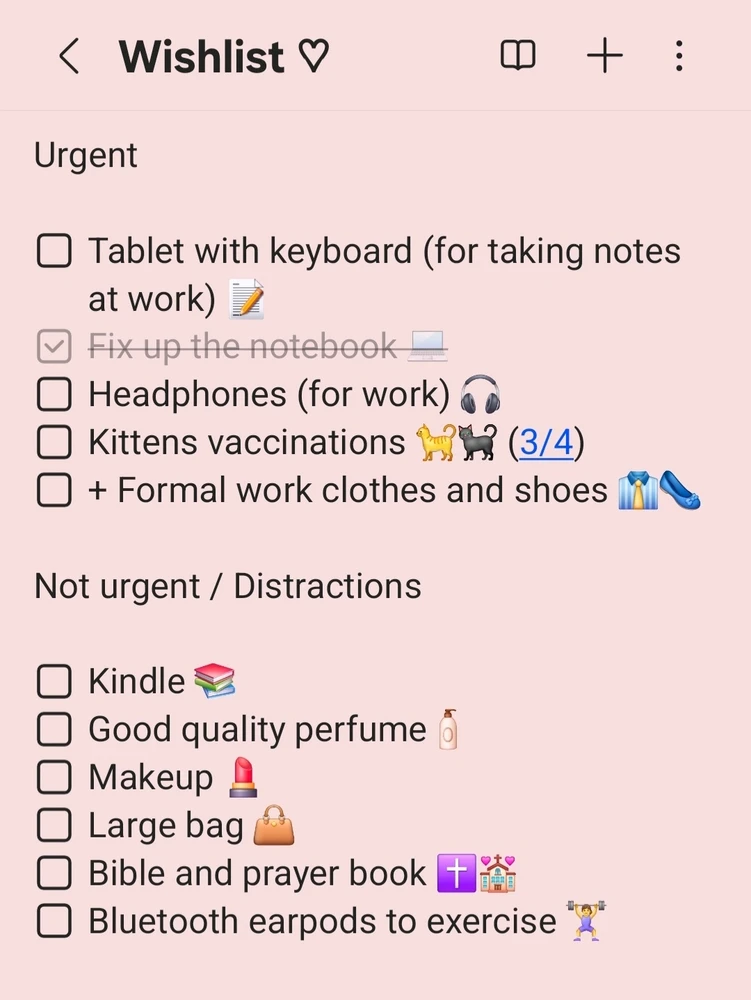Check off Tablet with keyboard
This screenshot has width=751, height=1000.
pyautogui.click(x=54, y=251)
